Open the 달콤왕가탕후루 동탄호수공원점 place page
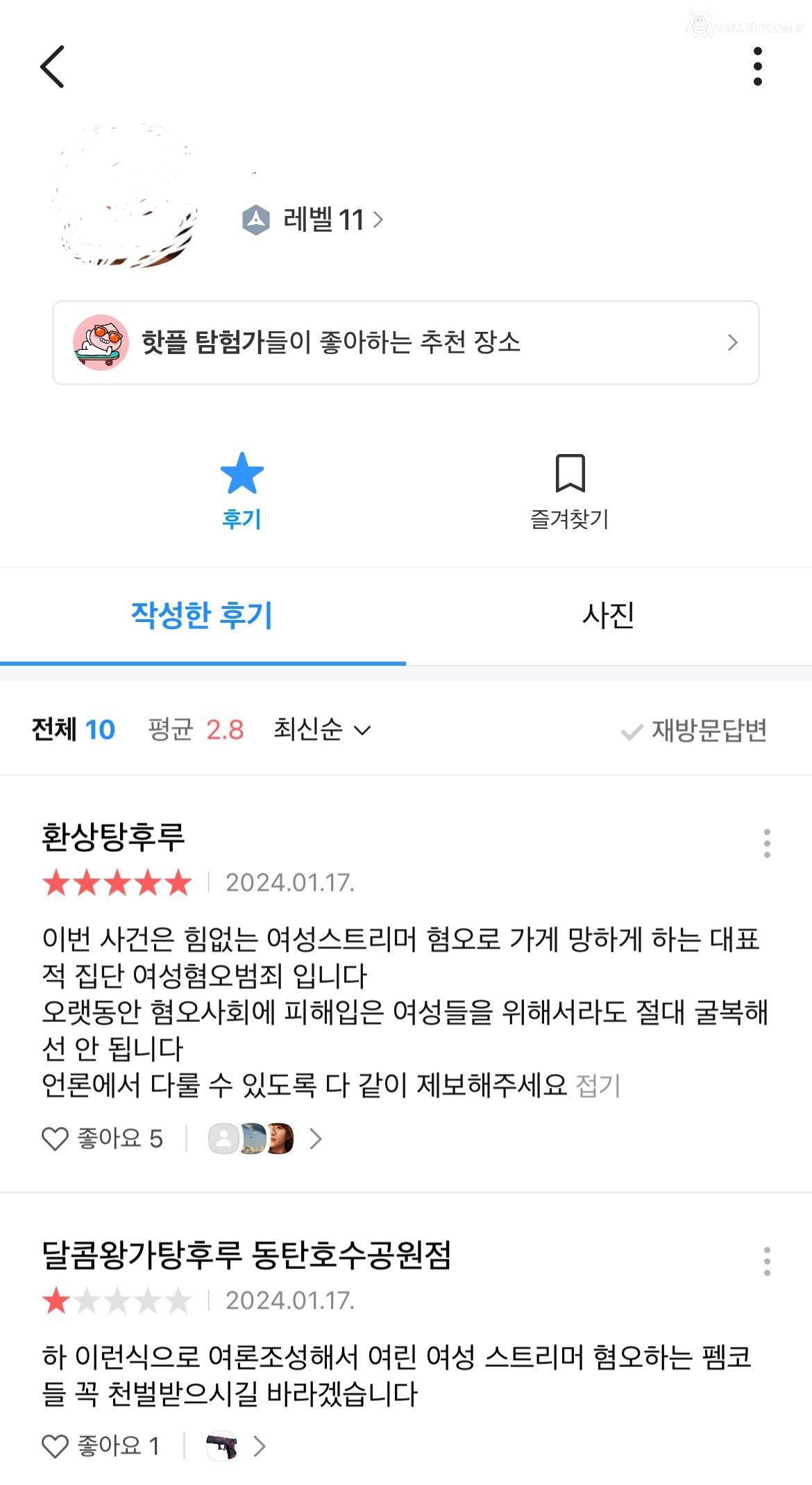The image size is (812, 1485). 246,1255
